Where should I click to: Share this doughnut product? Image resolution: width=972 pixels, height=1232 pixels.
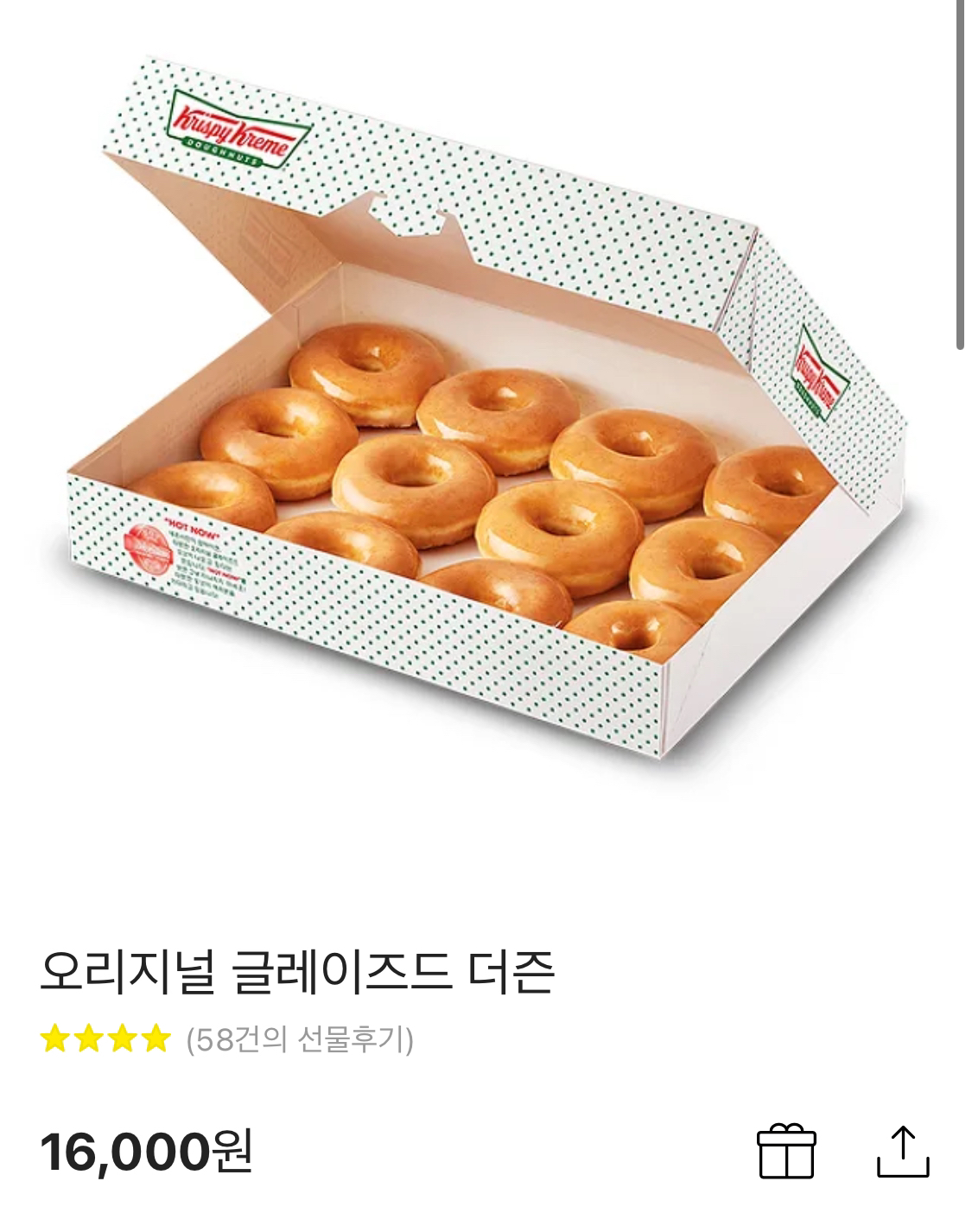click(903, 1151)
